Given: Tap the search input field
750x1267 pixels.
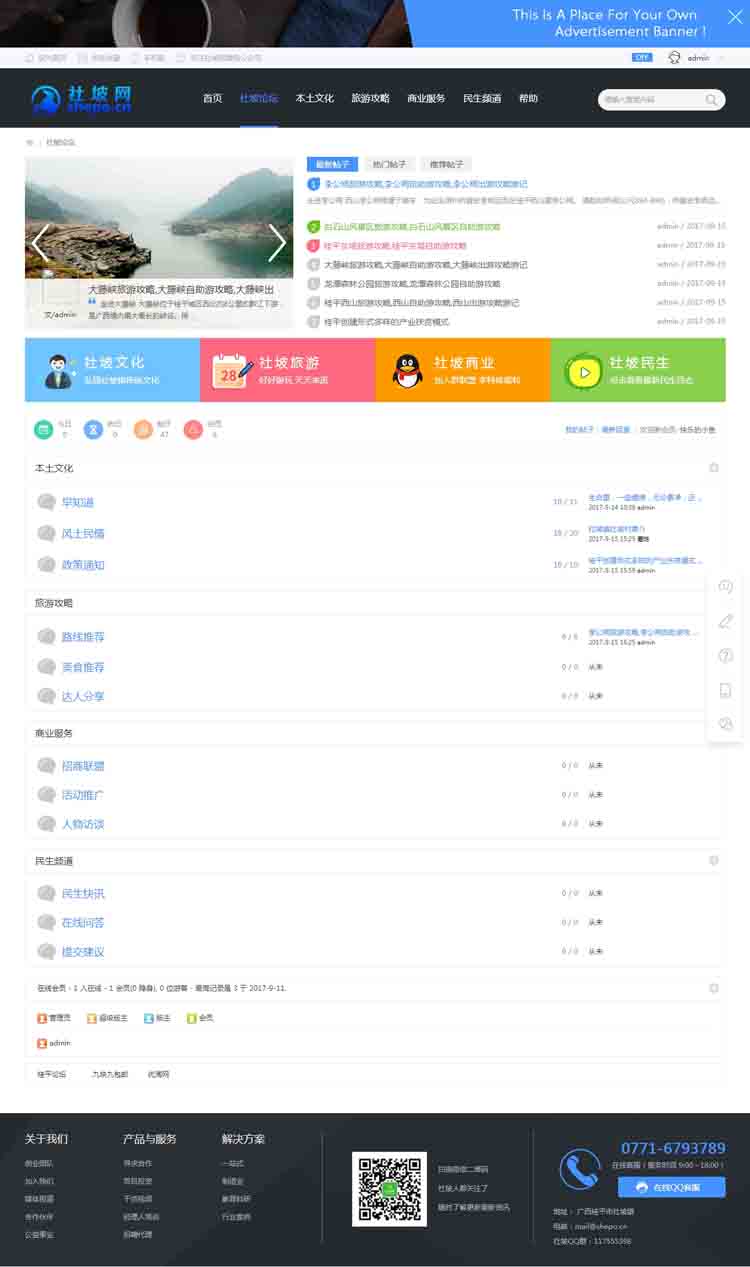Looking at the screenshot, I should pos(650,100).
